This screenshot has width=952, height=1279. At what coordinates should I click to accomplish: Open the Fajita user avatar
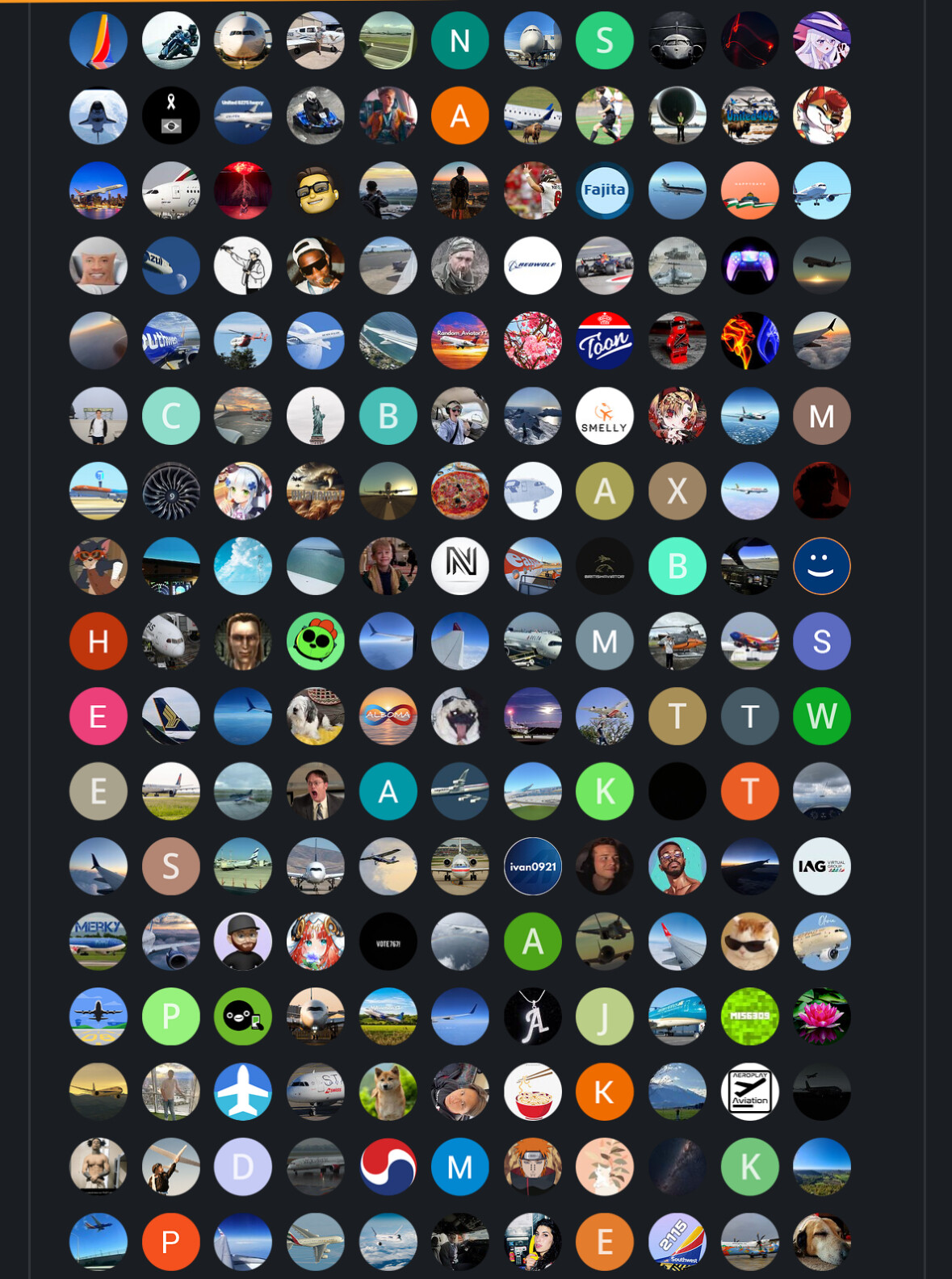click(x=605, y=191)
